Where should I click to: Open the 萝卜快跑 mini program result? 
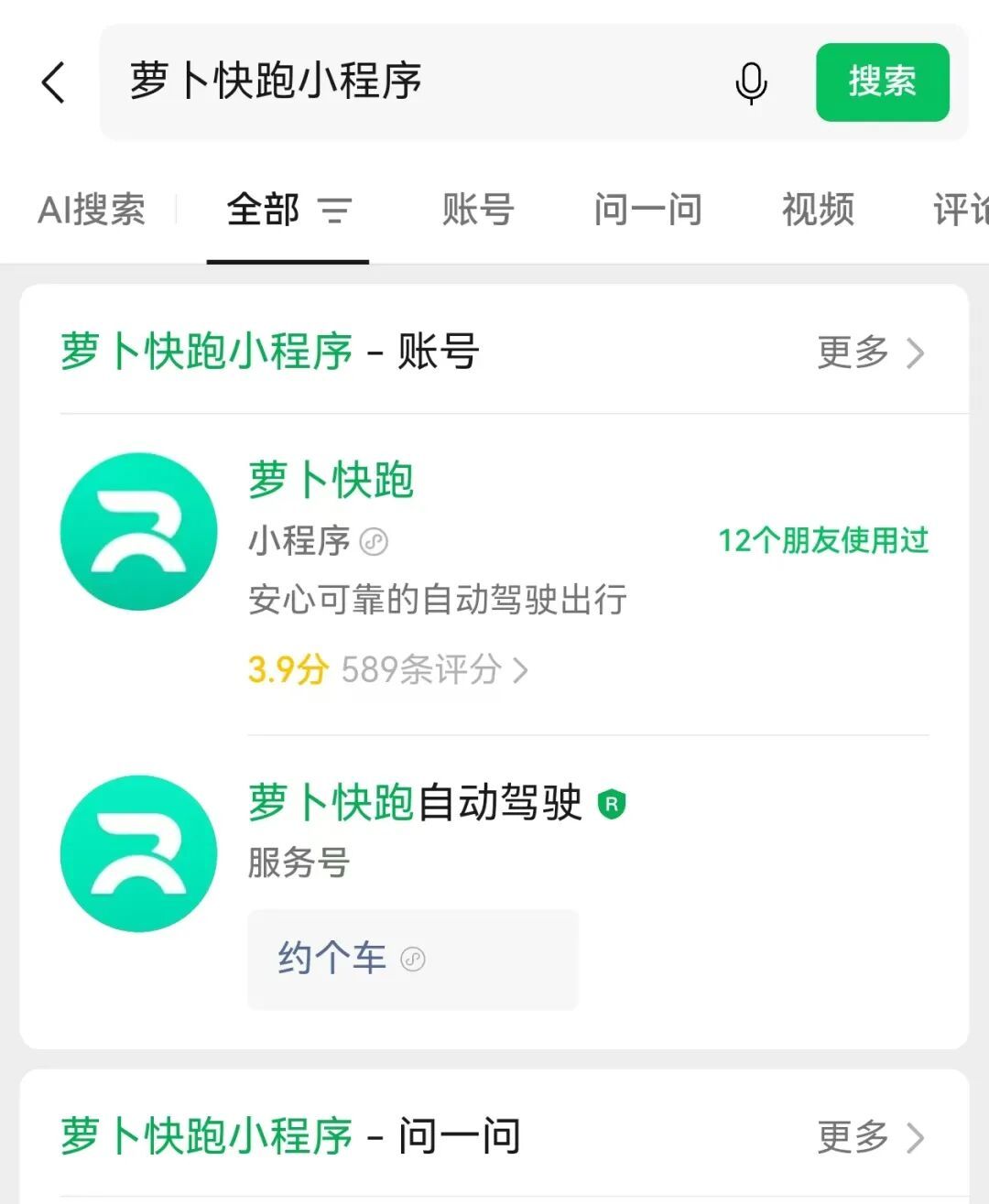(x=330, y=481)
